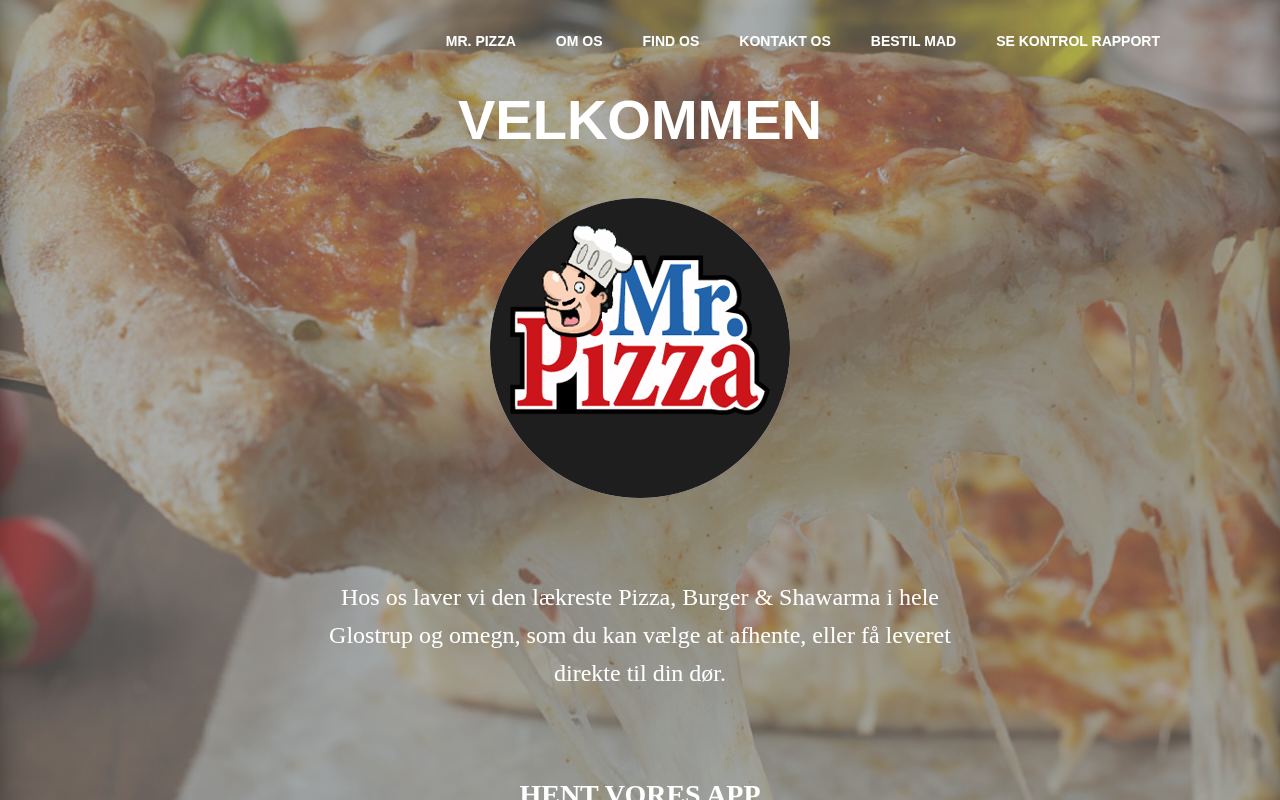Viewport: 1280px width, 800px height.
Task: Select KONTAKT OS in the navigation
Action: [x=784, y=41]
